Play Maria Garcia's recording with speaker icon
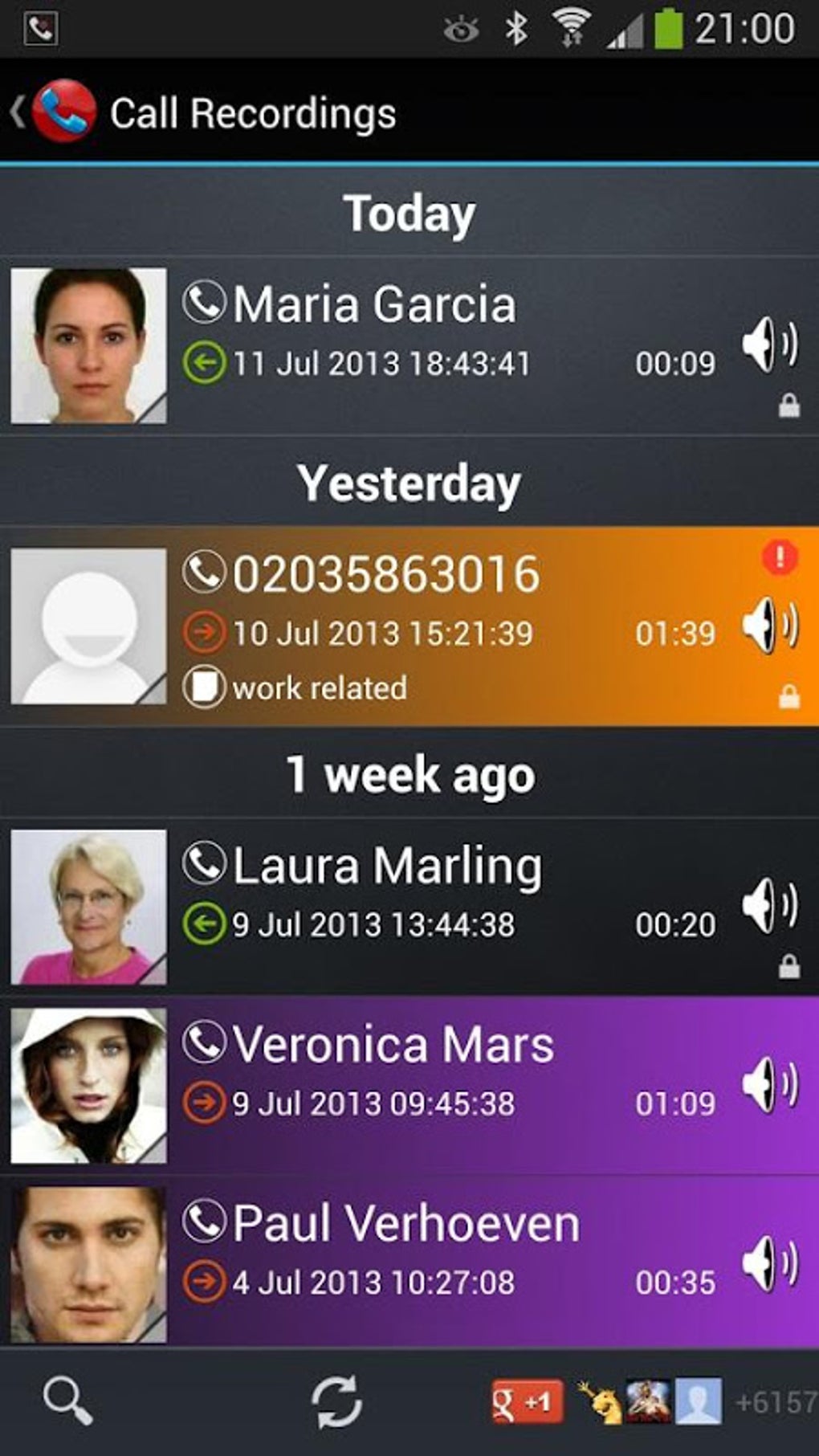The height and width of the screenshot is (1456, 819). coord(769,345)
